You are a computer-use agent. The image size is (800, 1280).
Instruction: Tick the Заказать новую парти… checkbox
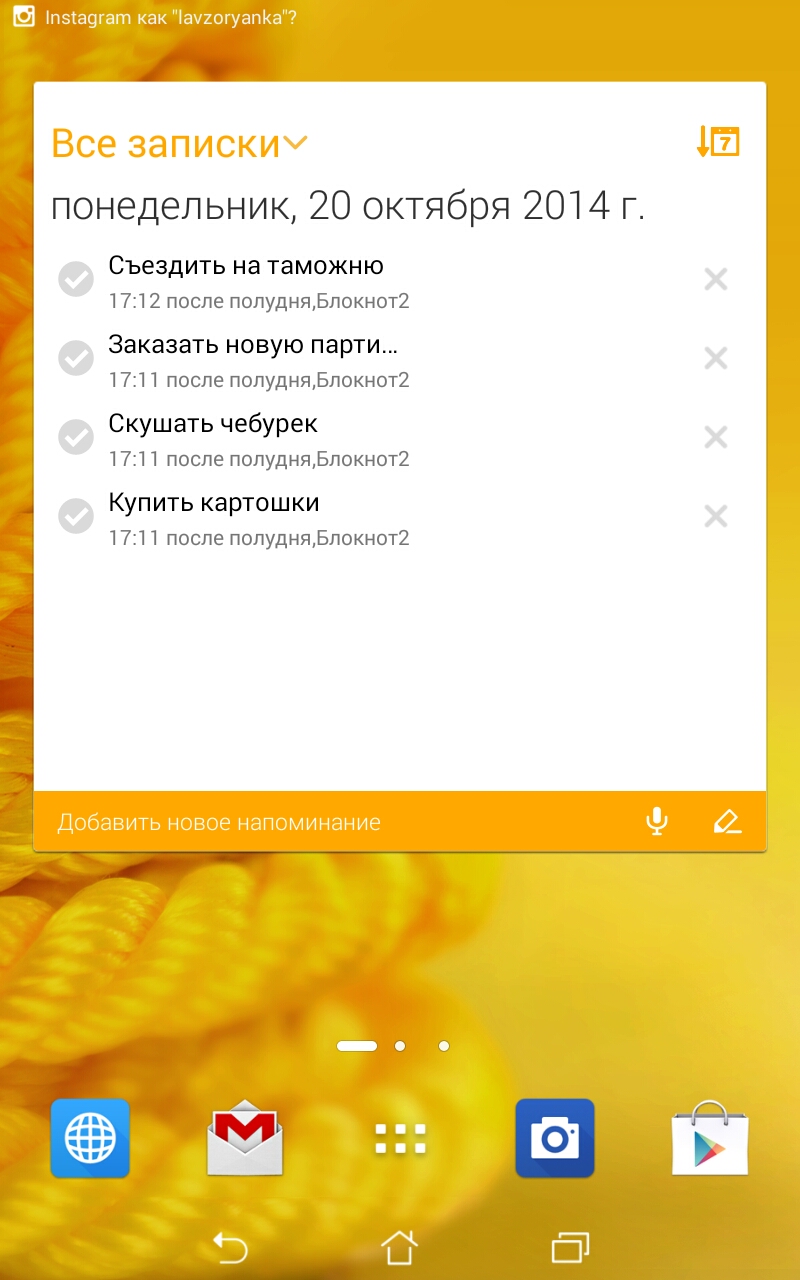(76, 358)
